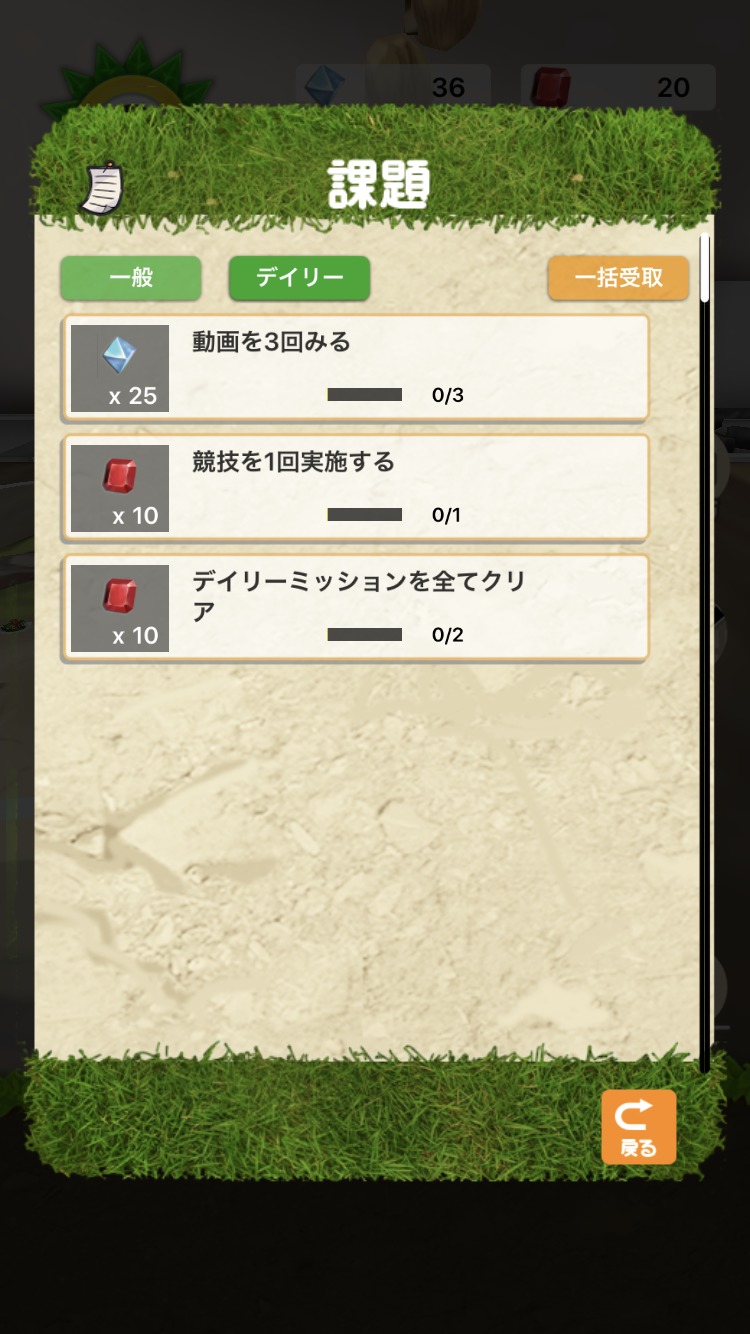Select the 競技を1回実施する mission
This screenshot has width=750, height=1334.
[x=356, y=488]
